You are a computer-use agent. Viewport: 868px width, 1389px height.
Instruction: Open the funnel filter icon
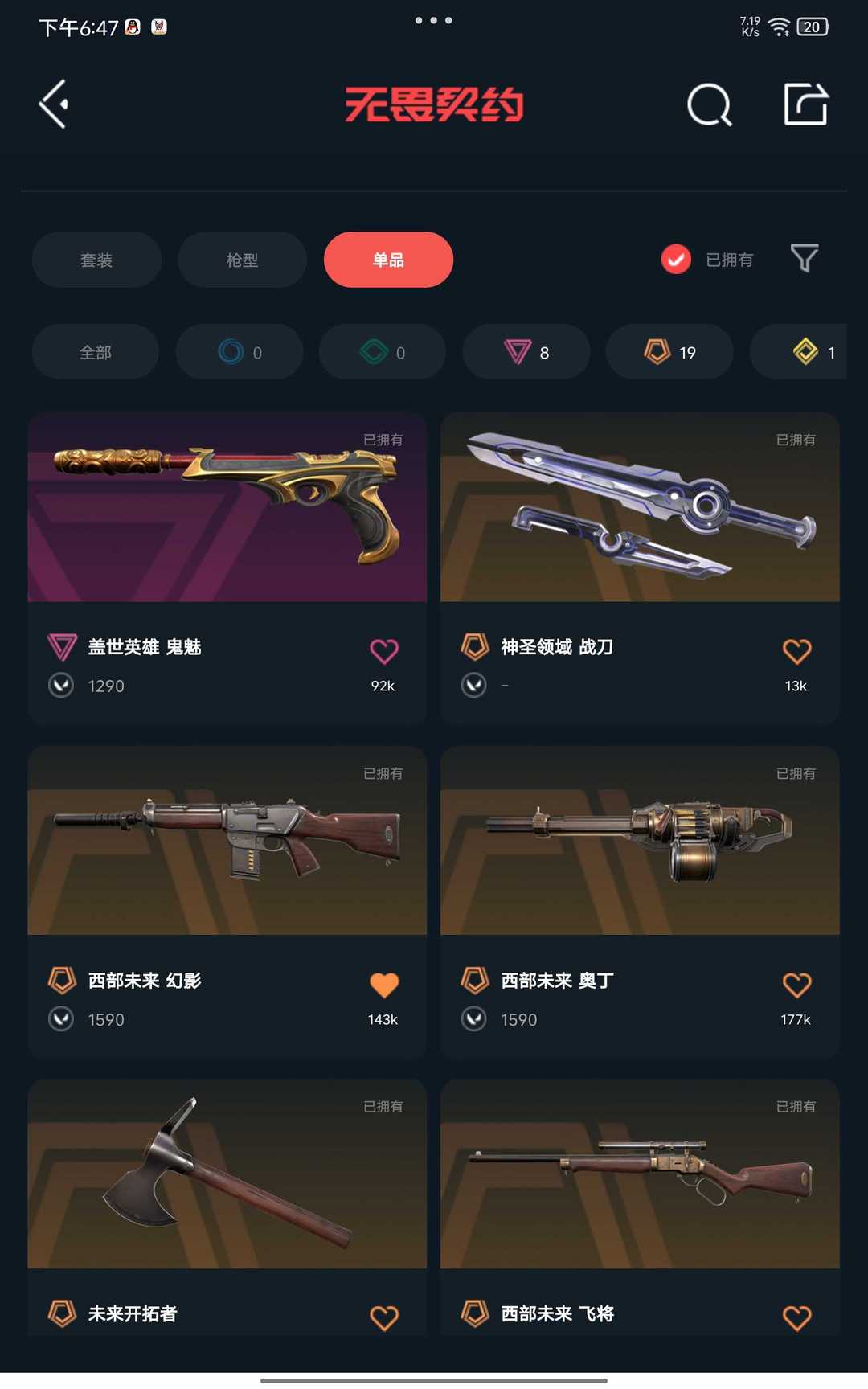click(x=805, y=259)
